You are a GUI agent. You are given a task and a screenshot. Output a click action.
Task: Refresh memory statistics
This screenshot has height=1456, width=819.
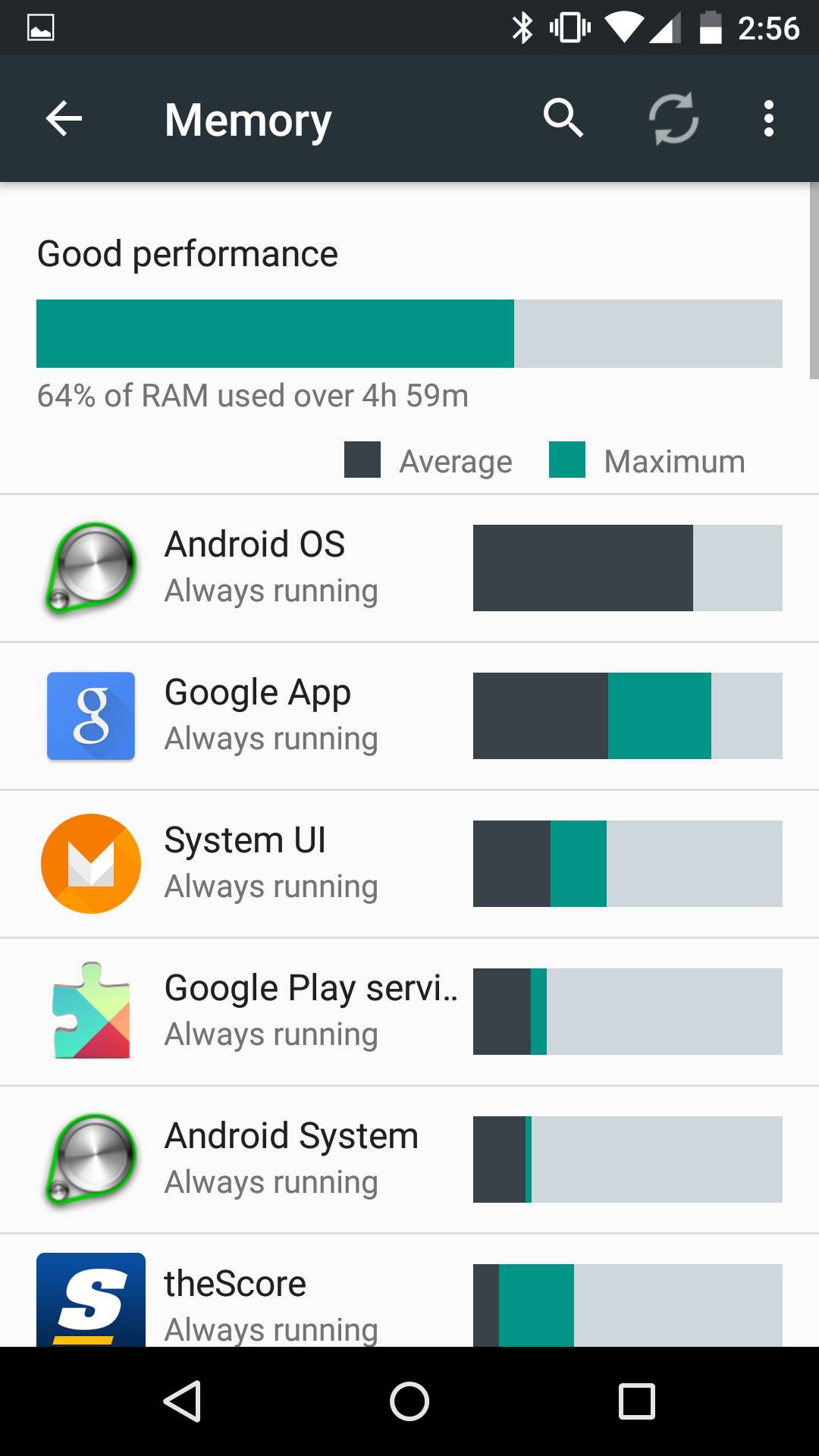[x=673, y=118]
